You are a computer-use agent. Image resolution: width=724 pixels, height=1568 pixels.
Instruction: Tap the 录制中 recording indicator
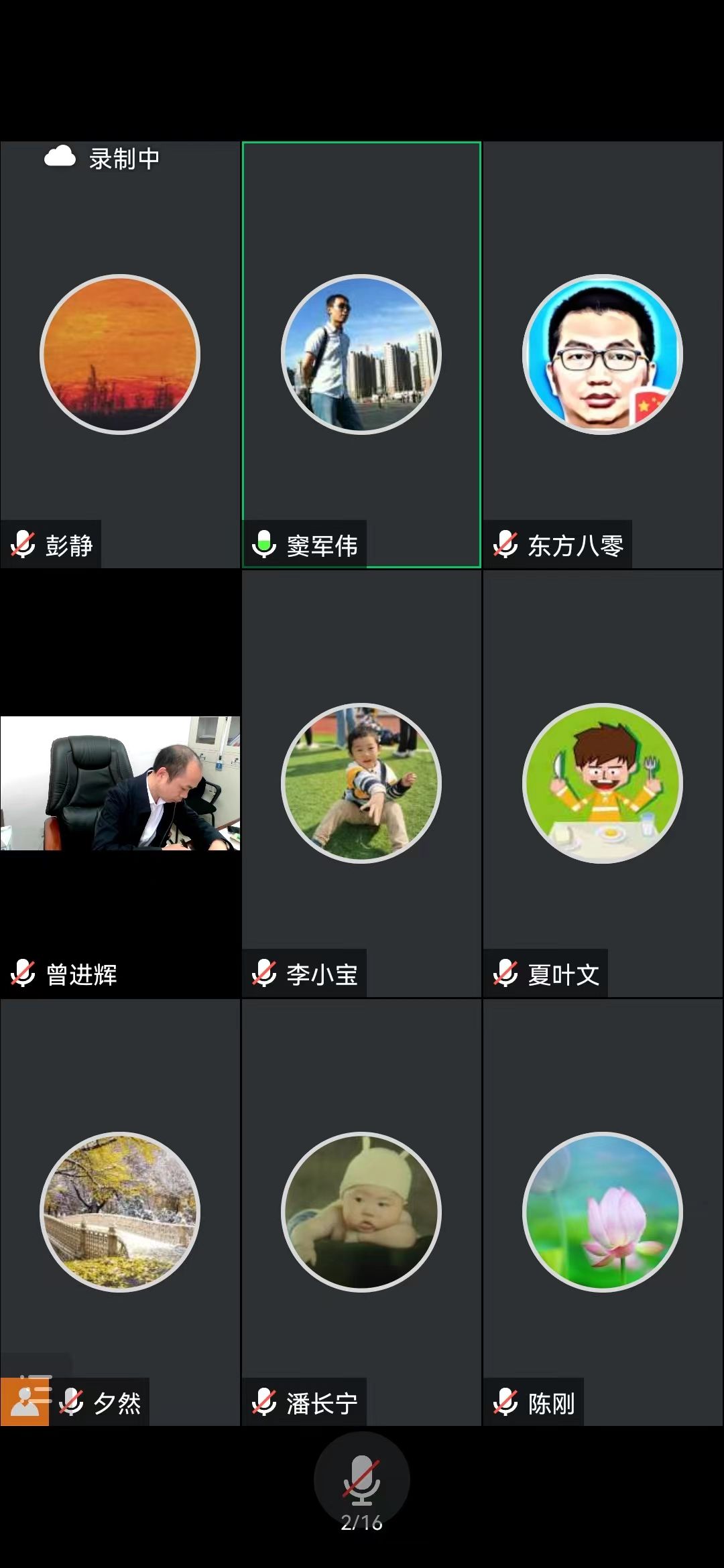[x=103, y=159]
